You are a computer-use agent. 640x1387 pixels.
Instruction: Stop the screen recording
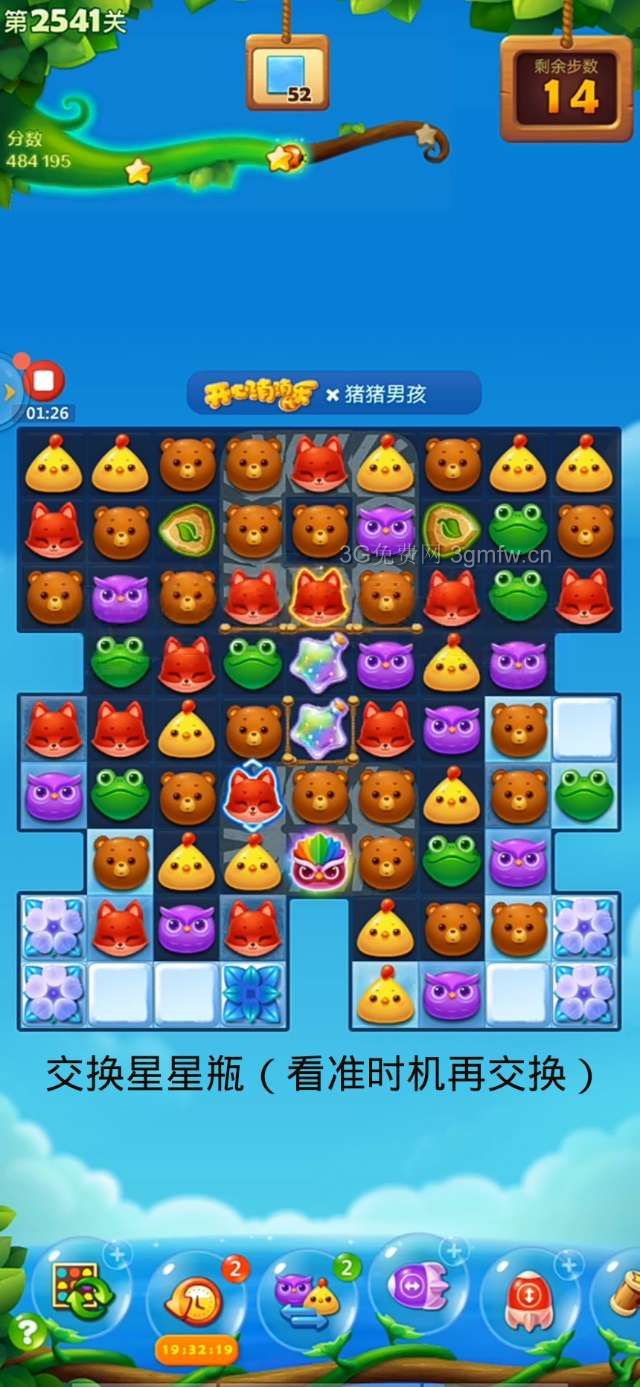tap(43, 382)
